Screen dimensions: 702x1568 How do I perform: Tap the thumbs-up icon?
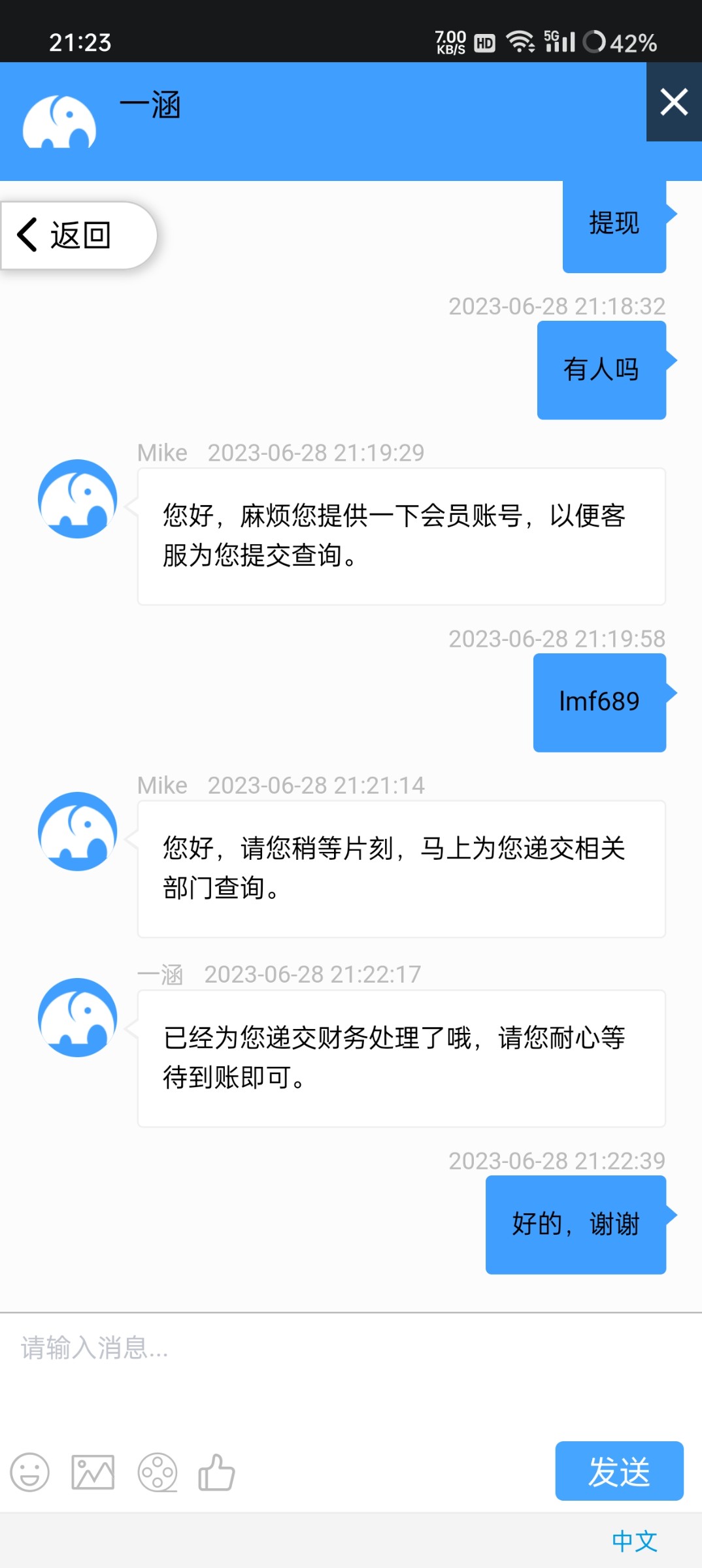click(x=218, y=1471)
